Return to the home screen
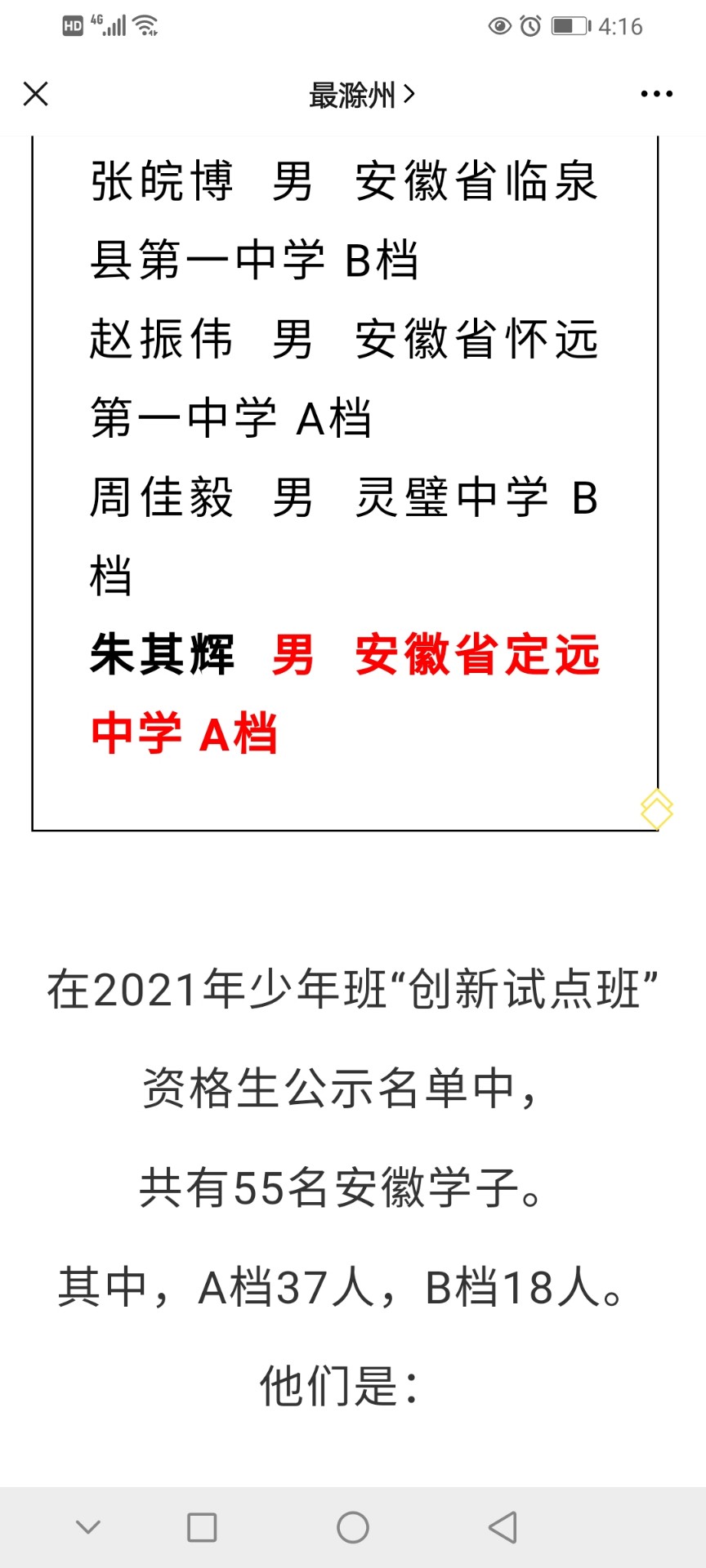Viewport: 706px width, 1568px height. tap(353, 1527)
